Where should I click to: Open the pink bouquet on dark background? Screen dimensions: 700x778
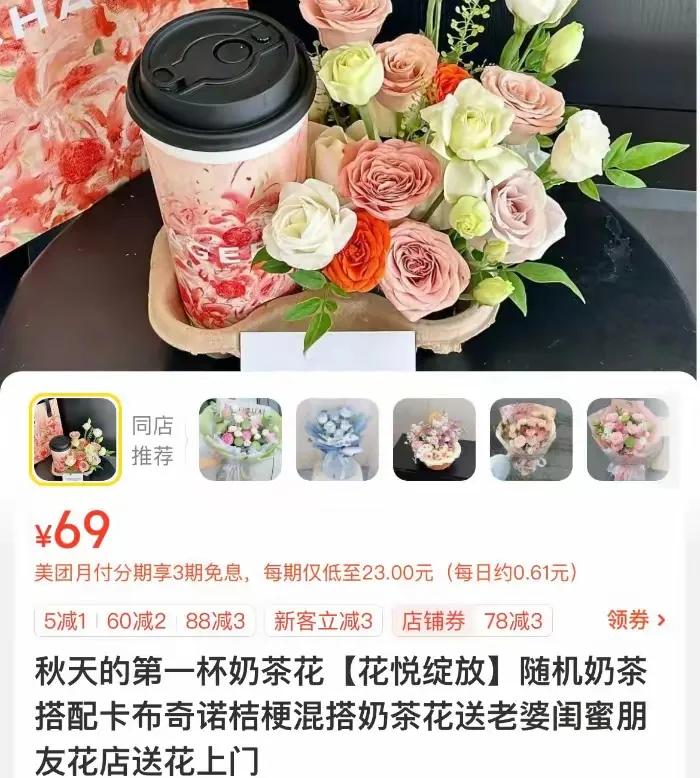pos(531,440)
